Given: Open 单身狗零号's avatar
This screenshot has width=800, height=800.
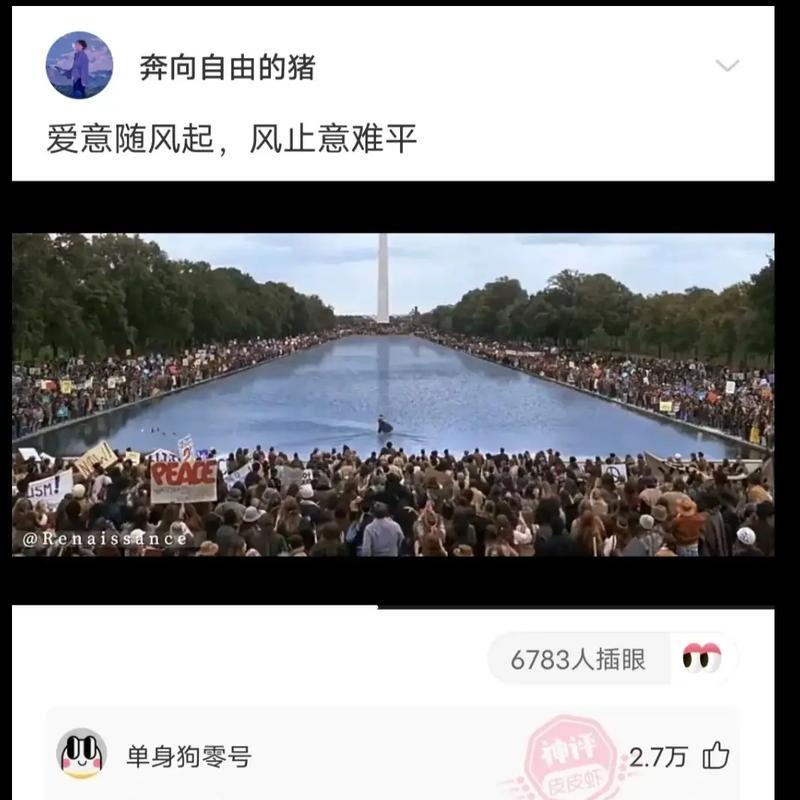Looking at the screenshot, I should pos(82,754).
